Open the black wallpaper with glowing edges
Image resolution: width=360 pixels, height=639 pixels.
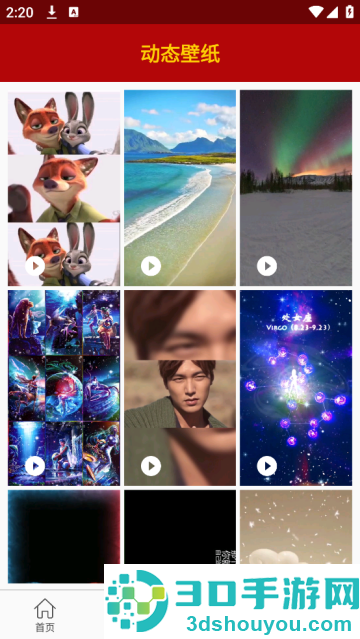pyautogui.click(x=64, y=536)
